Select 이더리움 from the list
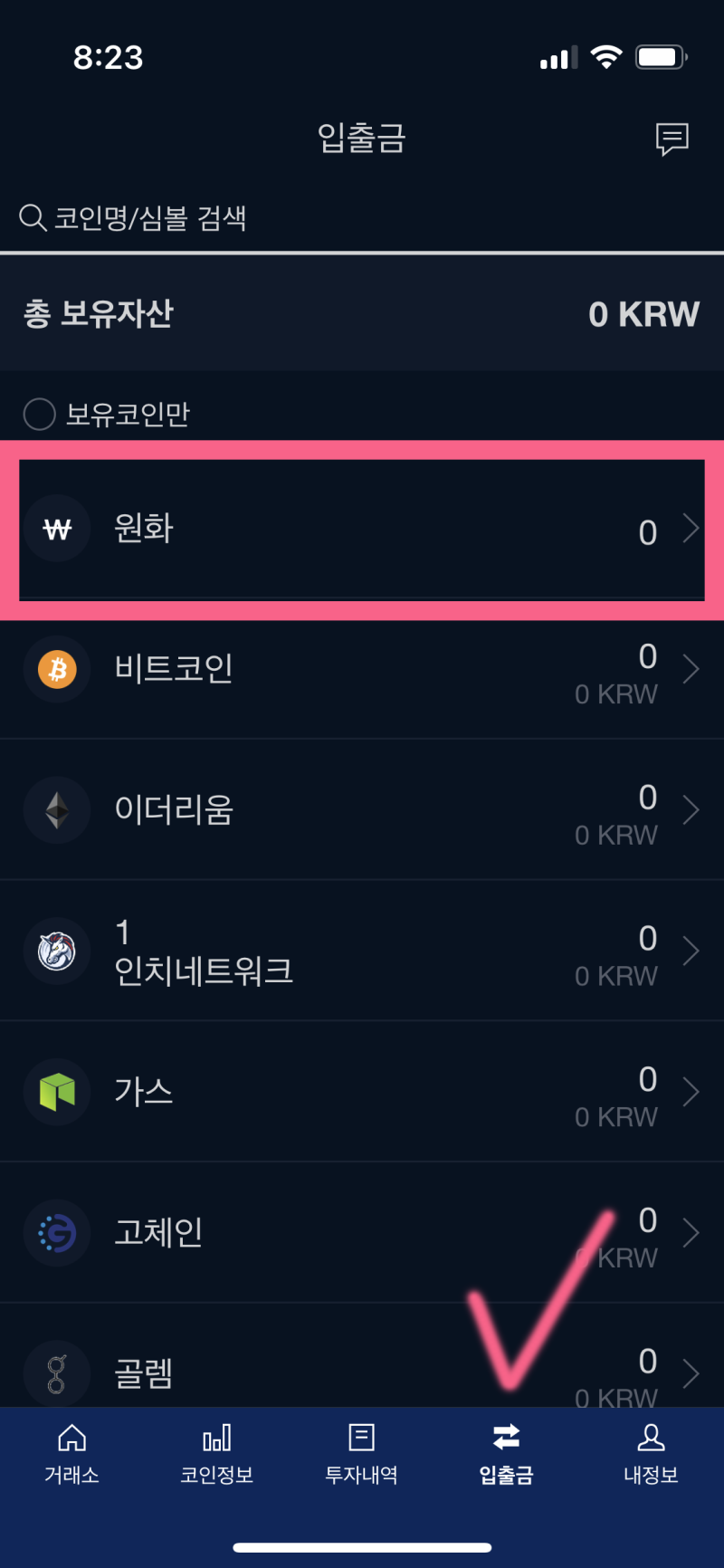 pyautogui.click(x=362, y=810)
